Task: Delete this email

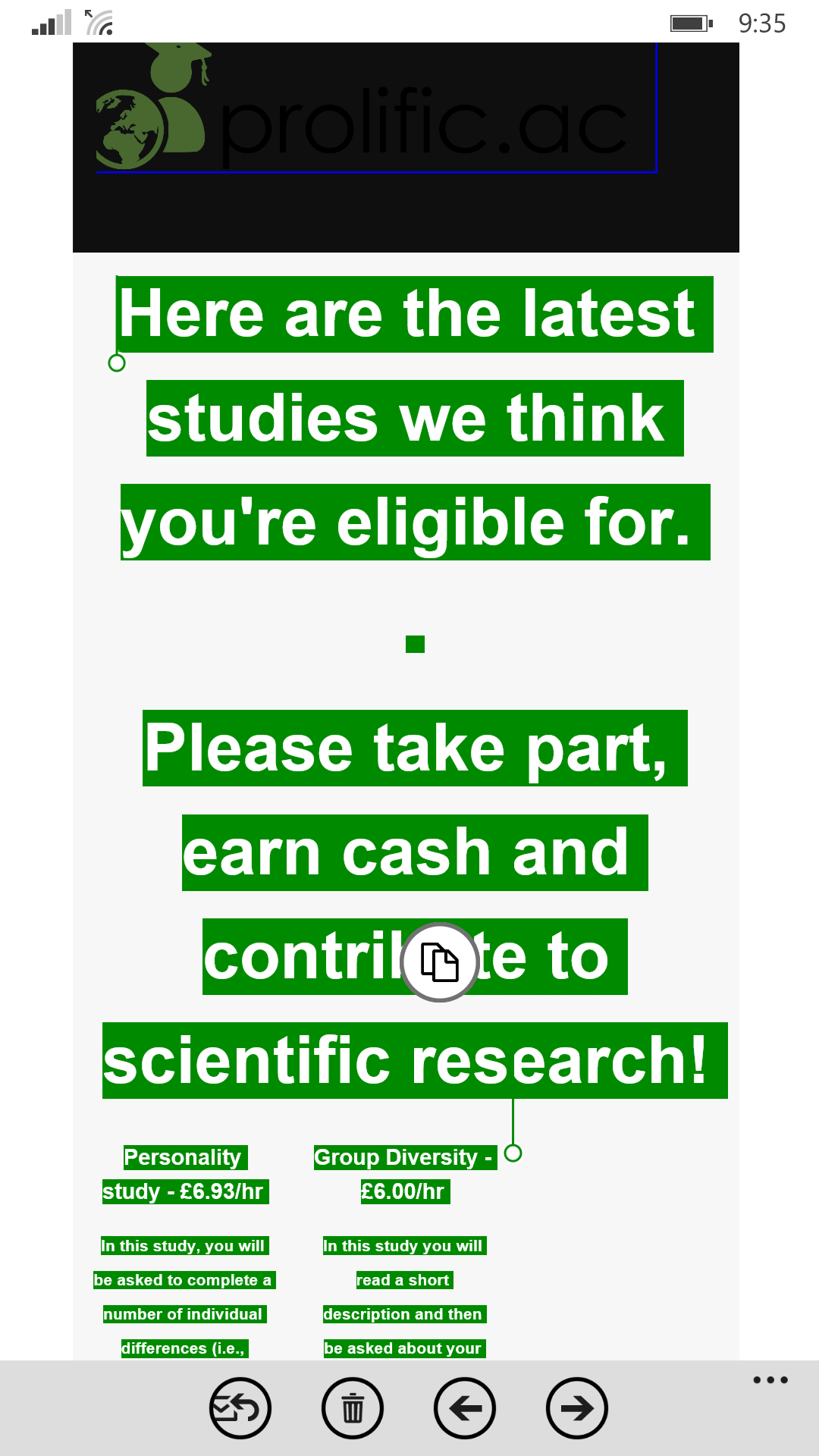Action: [353, 1408]
